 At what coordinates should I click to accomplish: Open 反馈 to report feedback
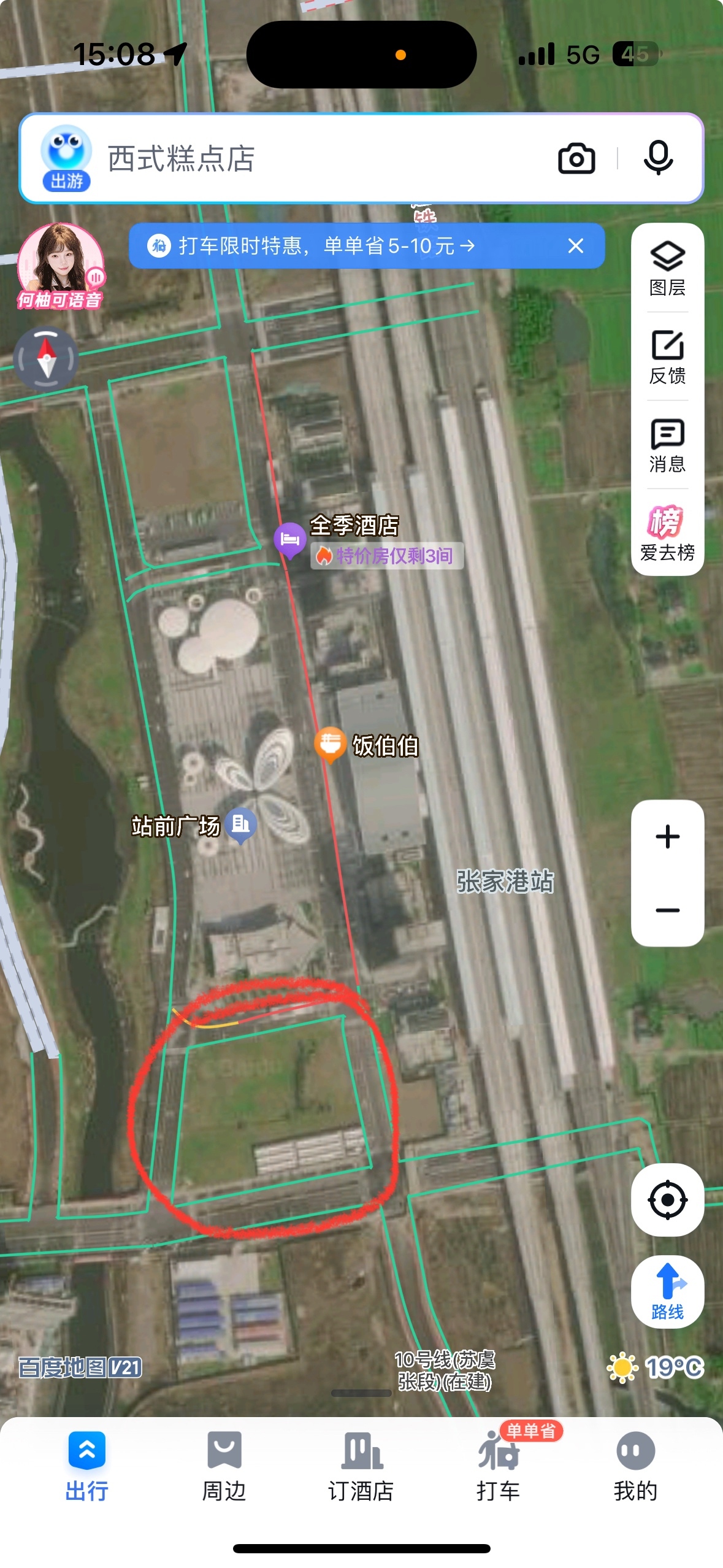pos(667,357)
